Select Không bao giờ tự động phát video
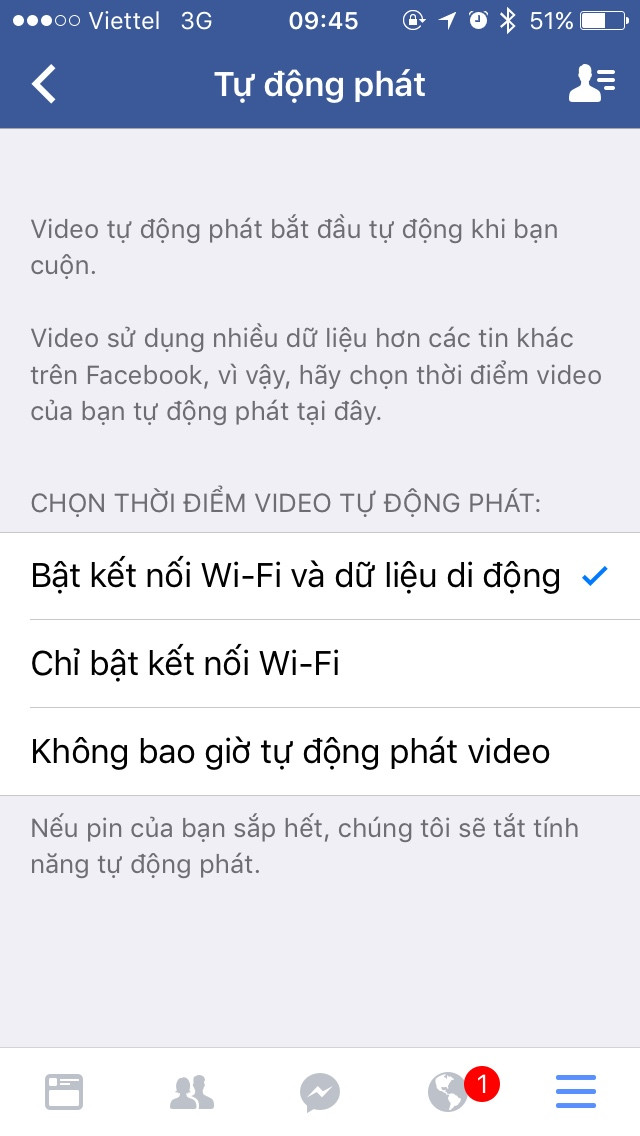The width and height of the screenshot is (640, 1136). pyautogui.click(x=319, y=752)
